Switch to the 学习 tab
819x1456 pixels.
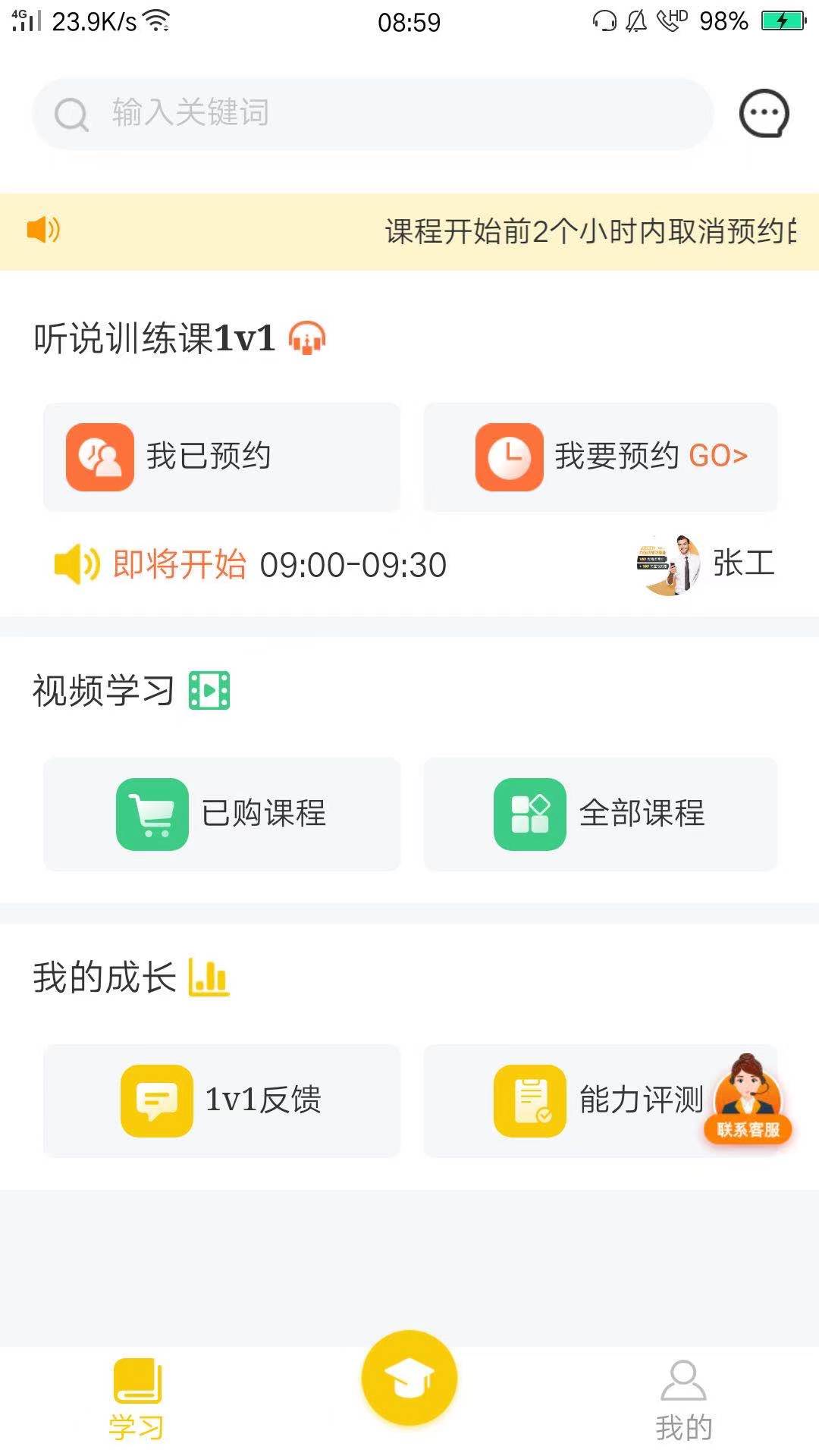tap(136, 1399)
